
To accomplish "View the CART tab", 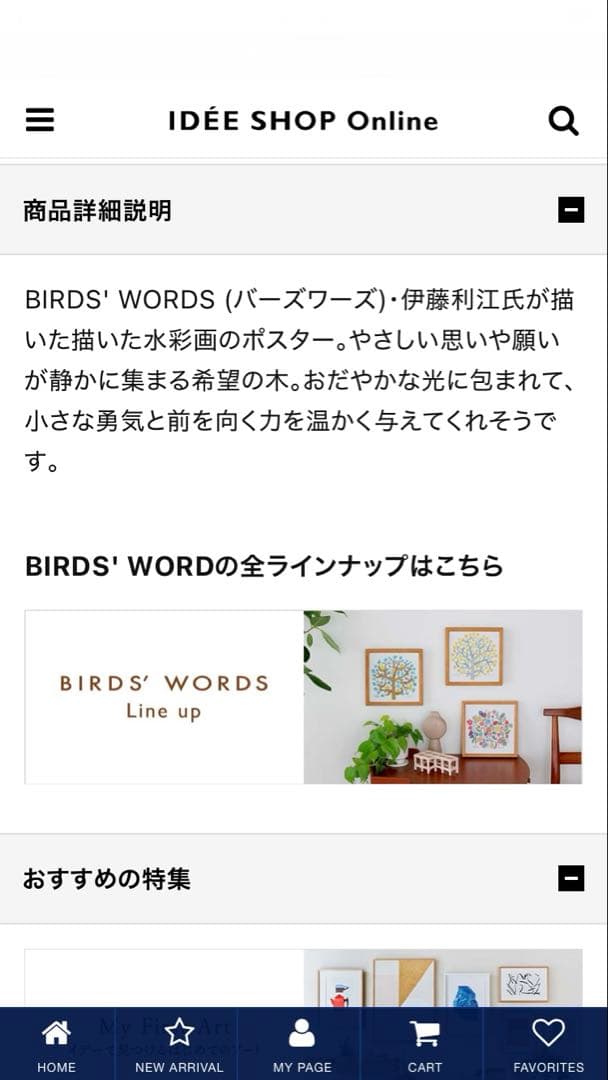I will 425,1045.
